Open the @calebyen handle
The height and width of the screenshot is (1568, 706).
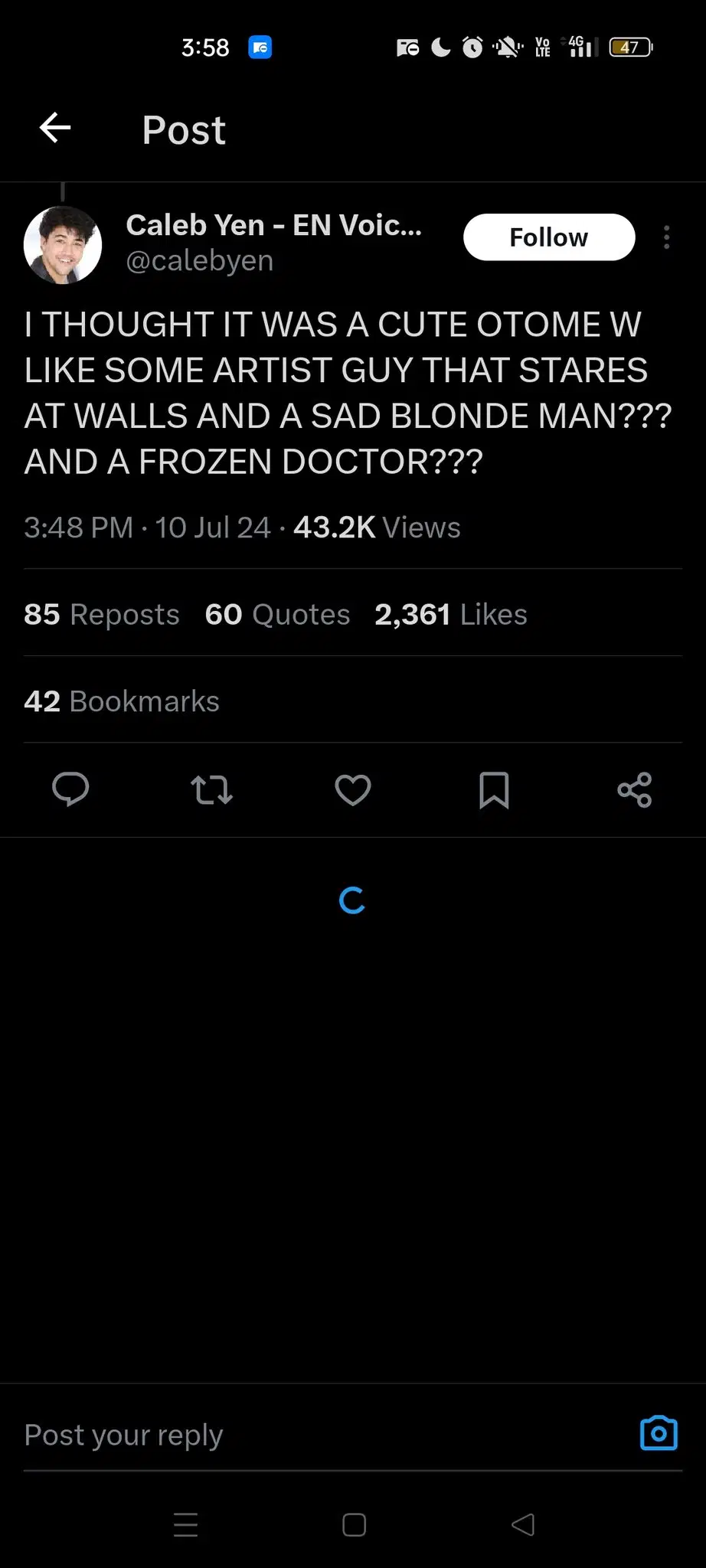[200, 261]
